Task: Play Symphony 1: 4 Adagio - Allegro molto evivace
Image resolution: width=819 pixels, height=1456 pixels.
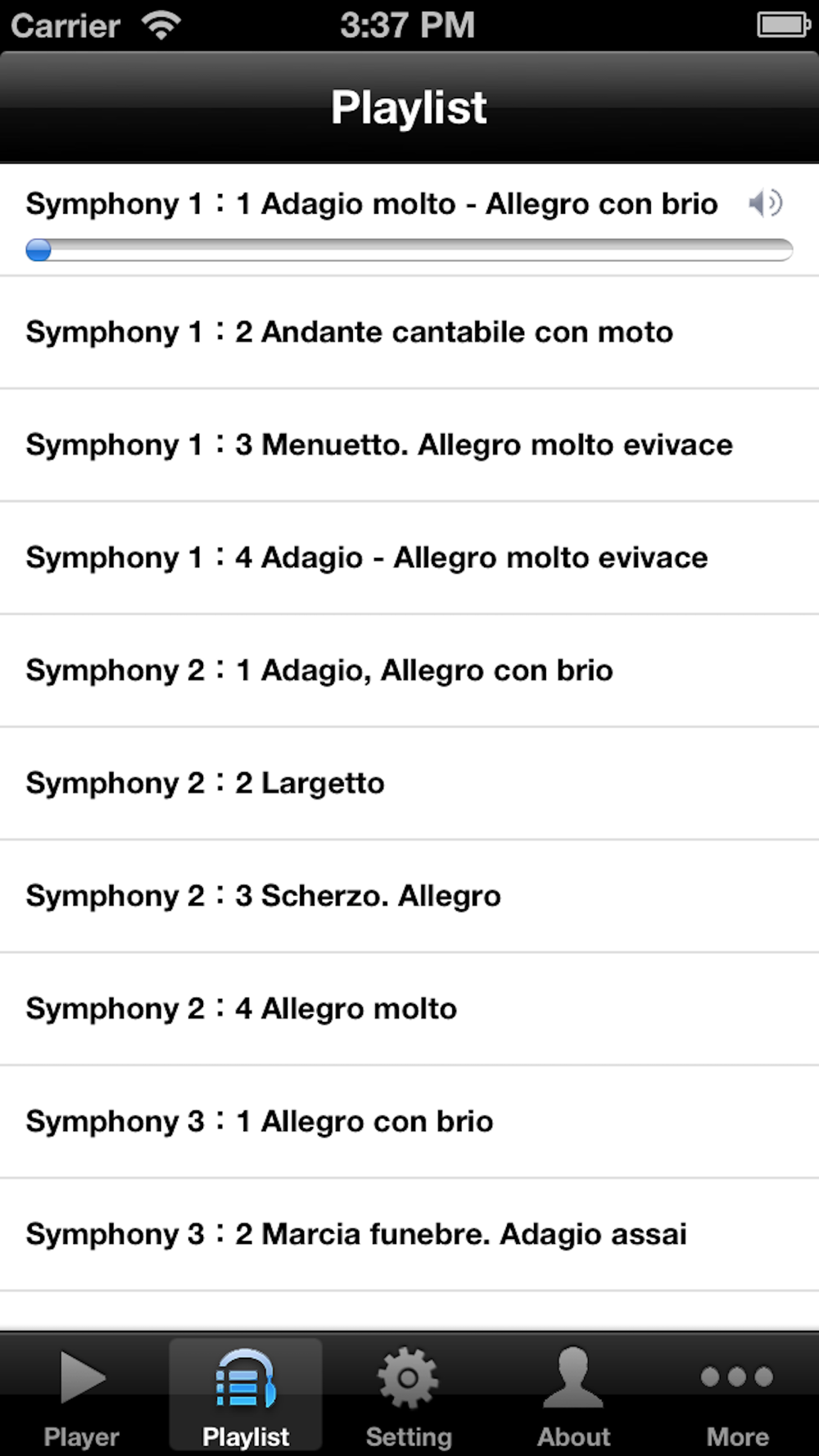Action: [409, 558]
